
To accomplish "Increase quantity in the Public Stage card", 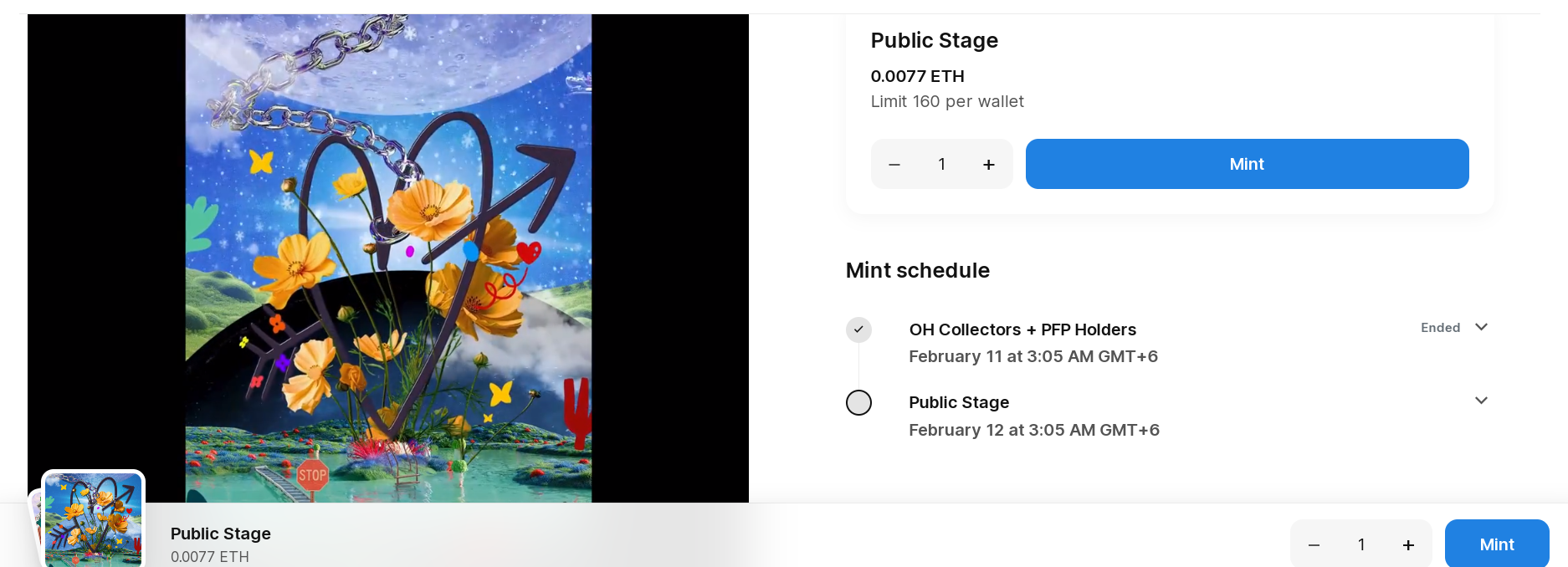I will click(x=988, y=165).
